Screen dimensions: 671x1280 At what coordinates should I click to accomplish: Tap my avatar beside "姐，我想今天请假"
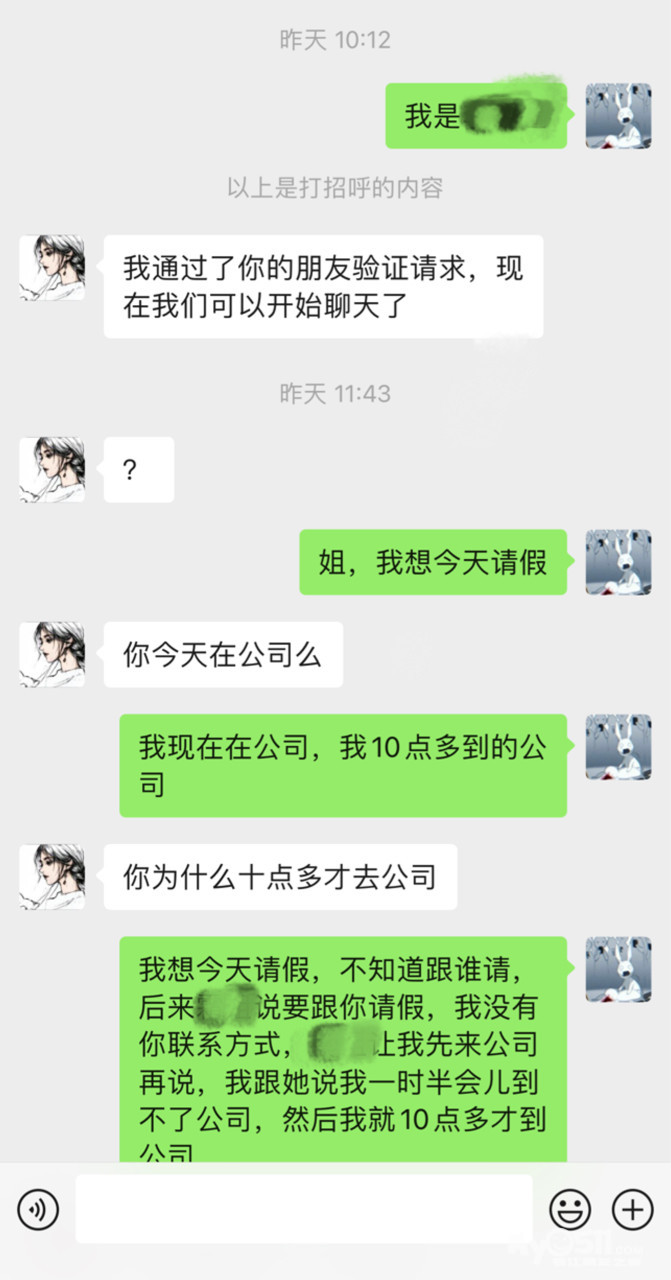point(618,562)
